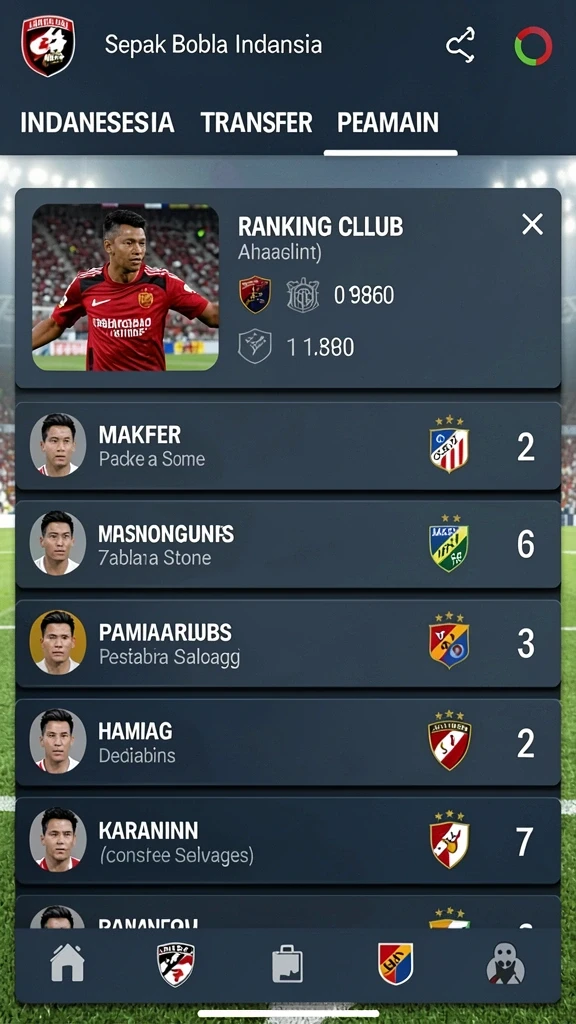The height and width of the screenshot is (1024, 576).
Task: Switch to the INDANESESIA tab
Action: click(x=97, y=122)
